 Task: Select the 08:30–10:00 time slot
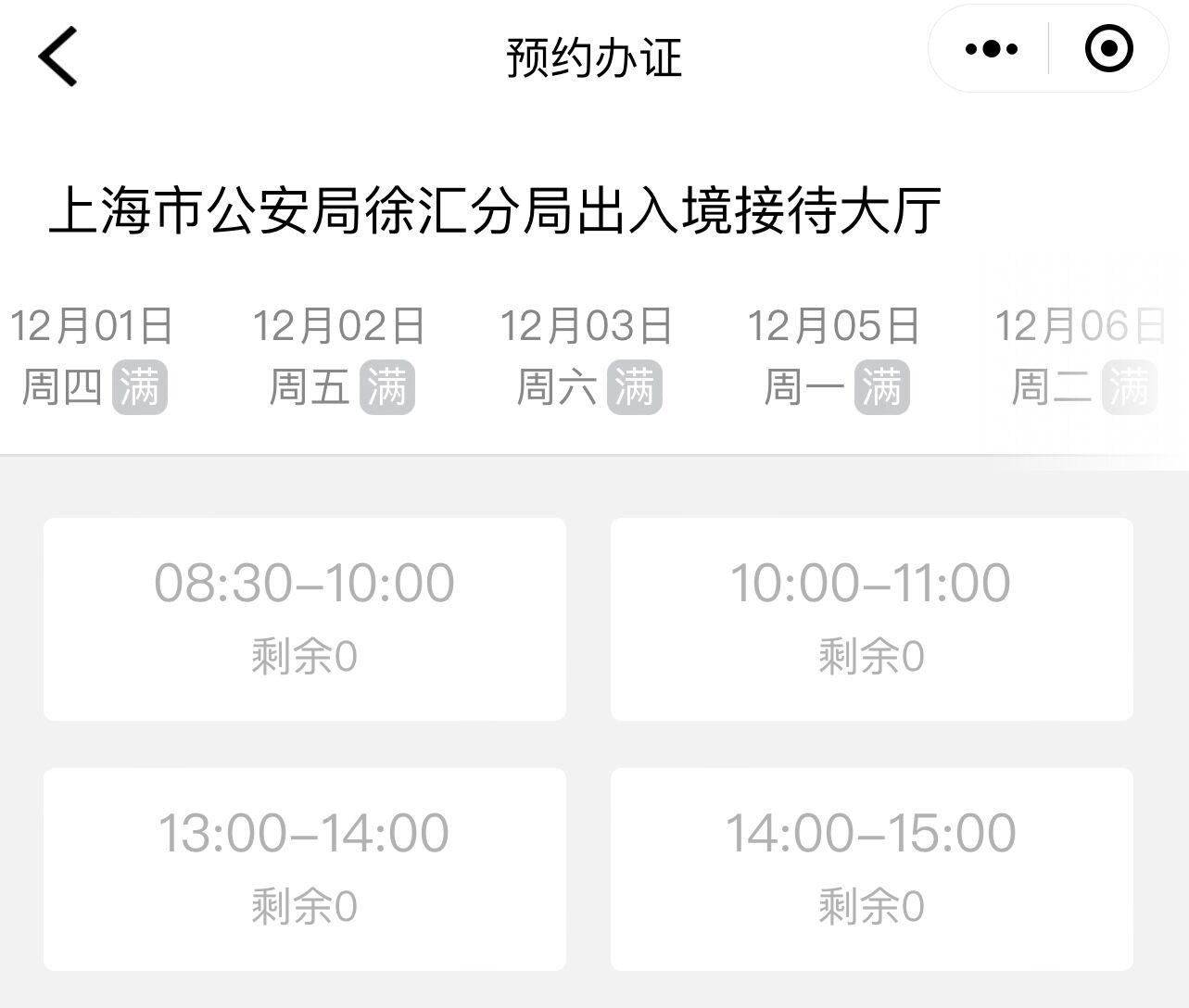[x=305, y=618]
